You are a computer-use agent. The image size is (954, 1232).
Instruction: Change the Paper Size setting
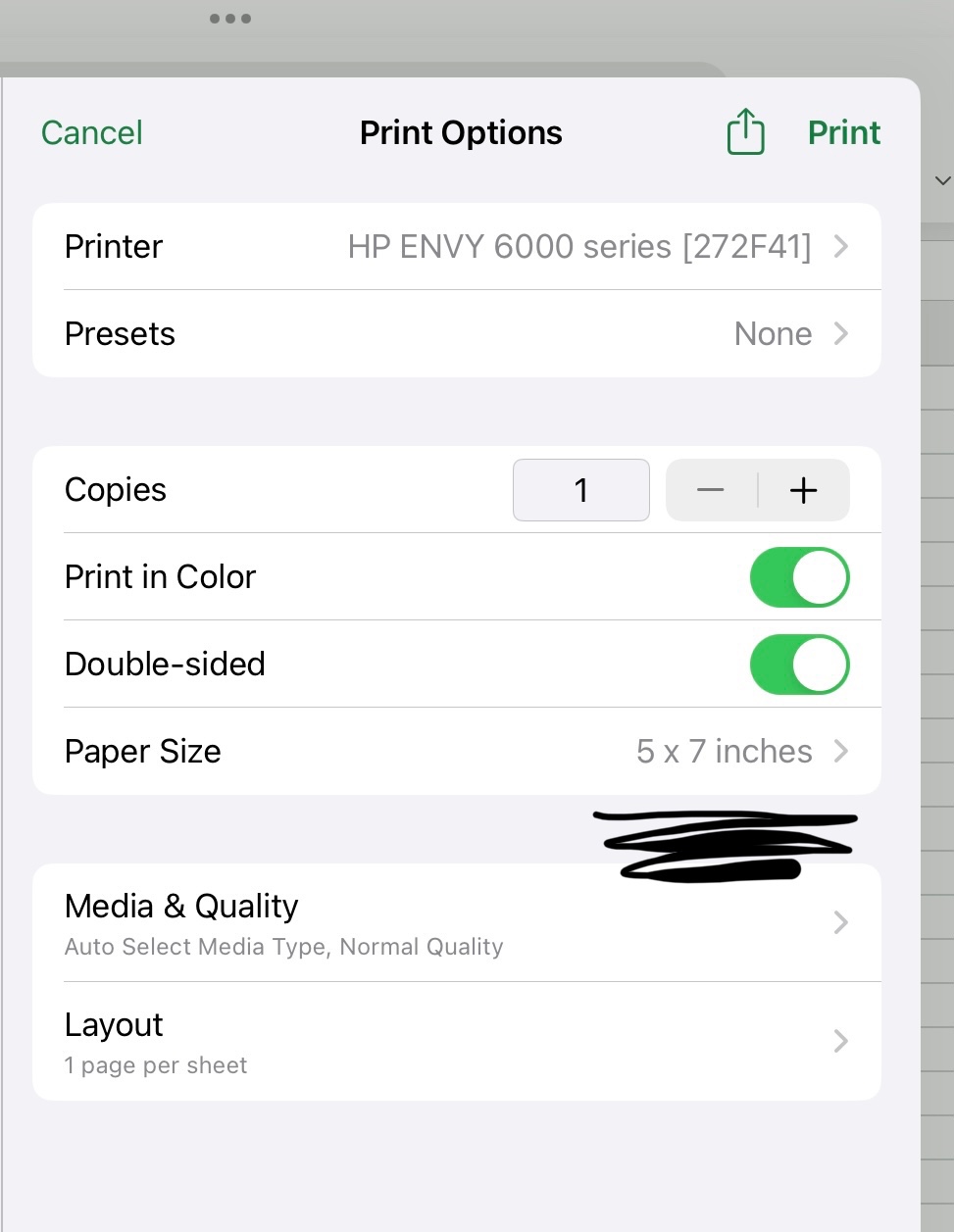pos(457,752)
